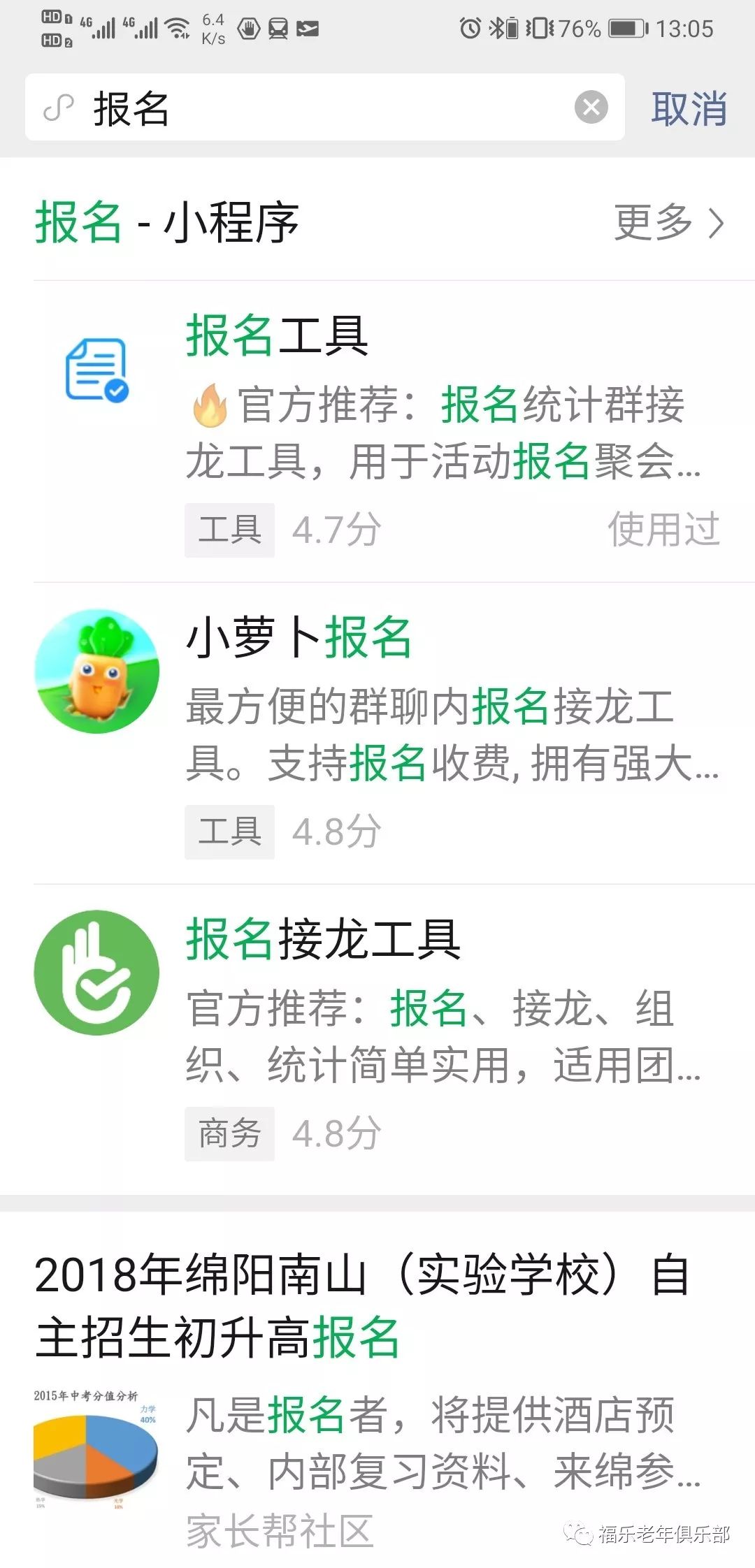Expand 更多 to see more mini programs

coord(652,220)
